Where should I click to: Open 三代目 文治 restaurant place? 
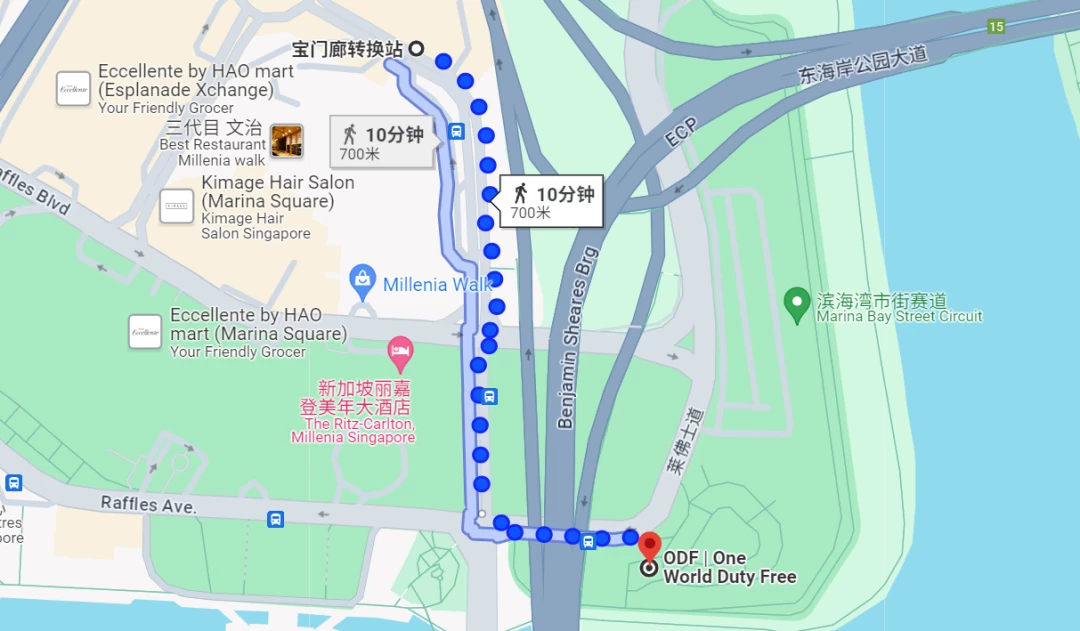pyautogui.click(x=287, y=141)
